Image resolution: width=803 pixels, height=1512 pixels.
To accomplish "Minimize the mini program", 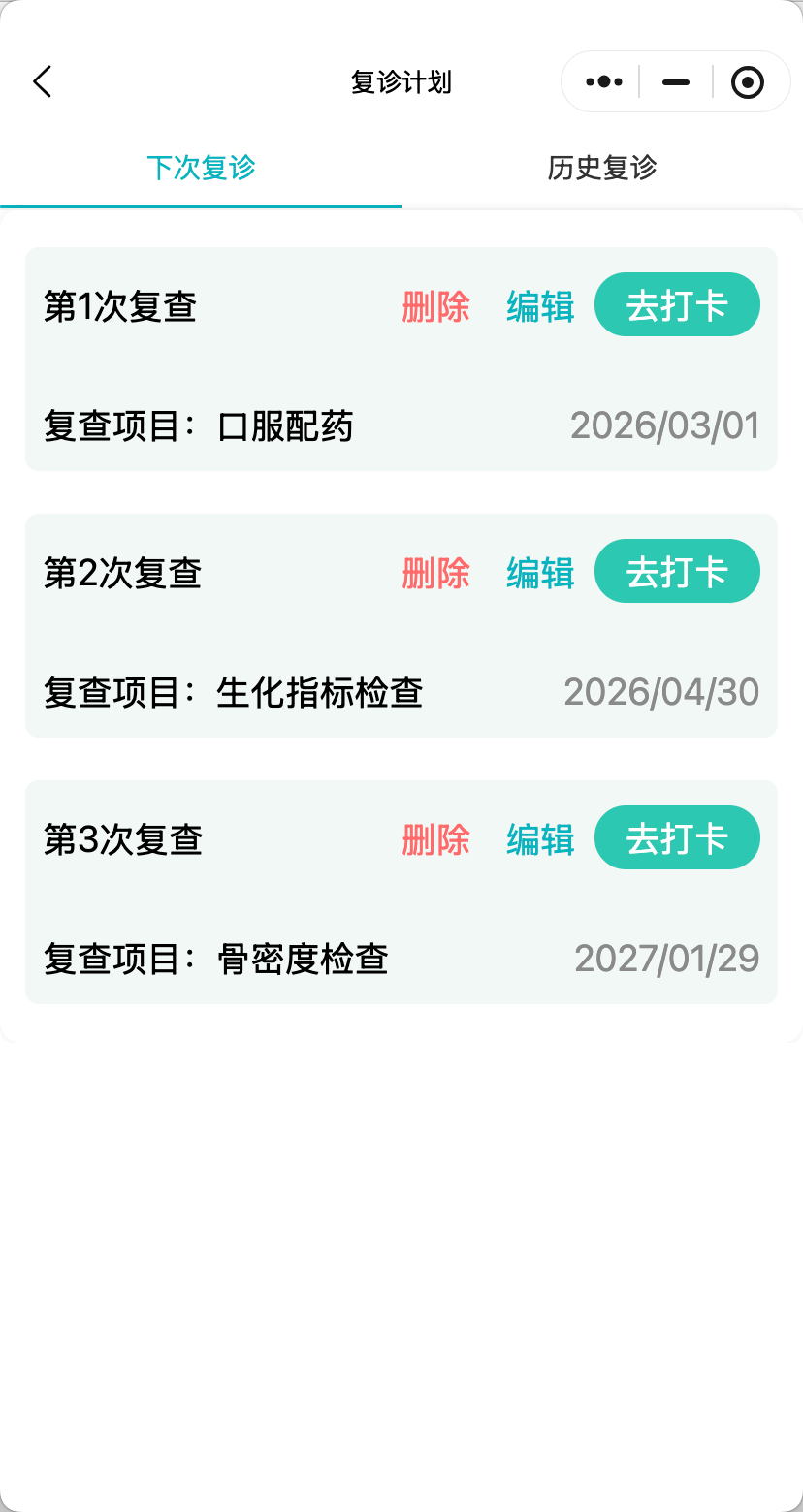I will tap(676, 82).
